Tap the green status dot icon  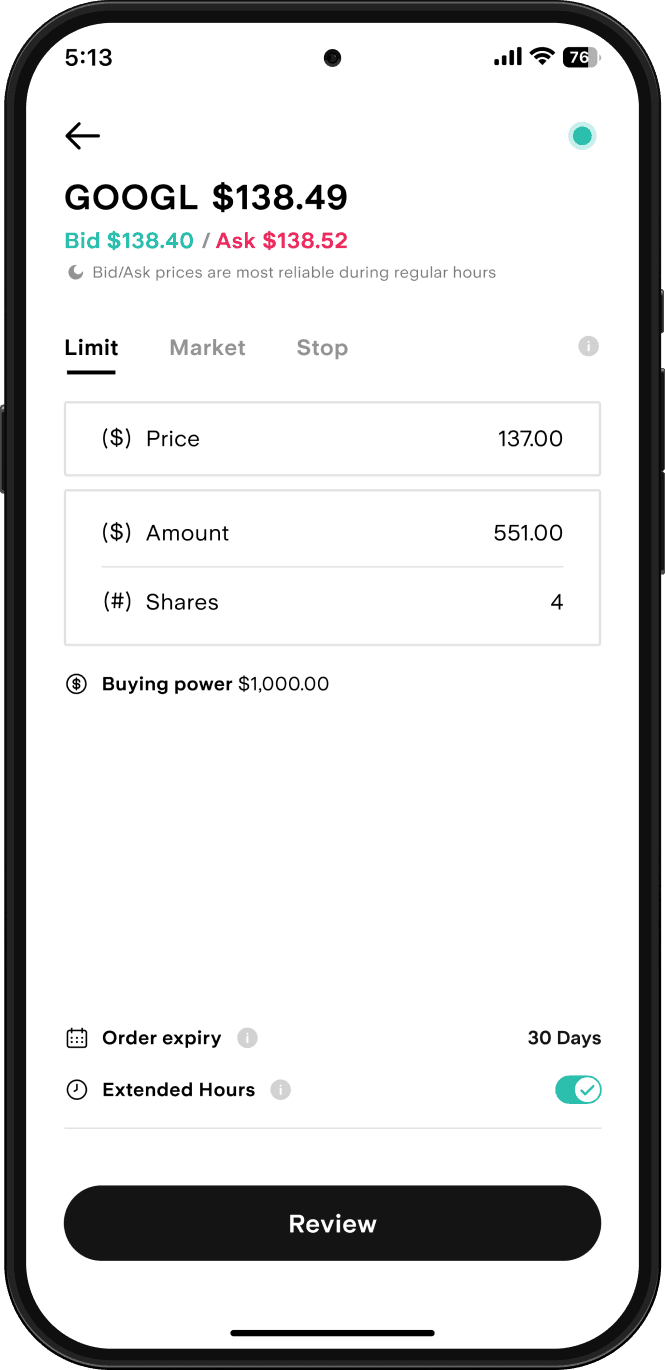(x=582, y=136)
